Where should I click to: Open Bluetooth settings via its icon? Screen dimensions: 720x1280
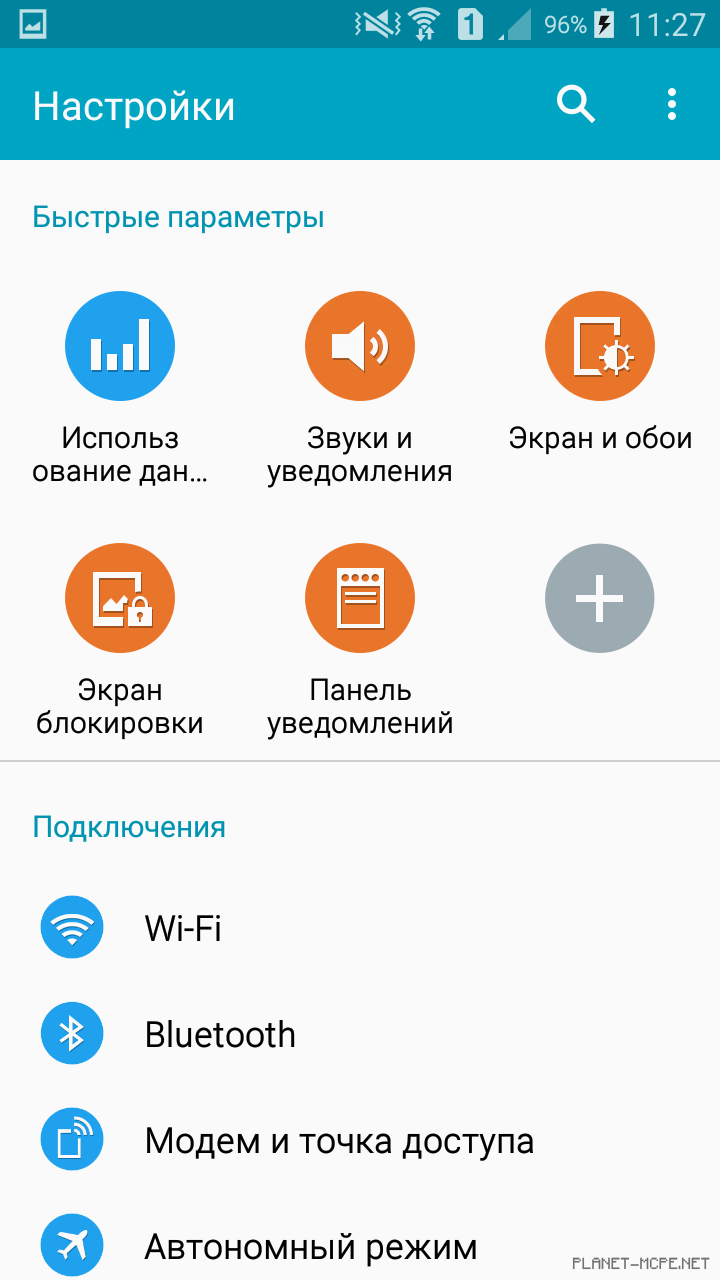click(71, 1034)
